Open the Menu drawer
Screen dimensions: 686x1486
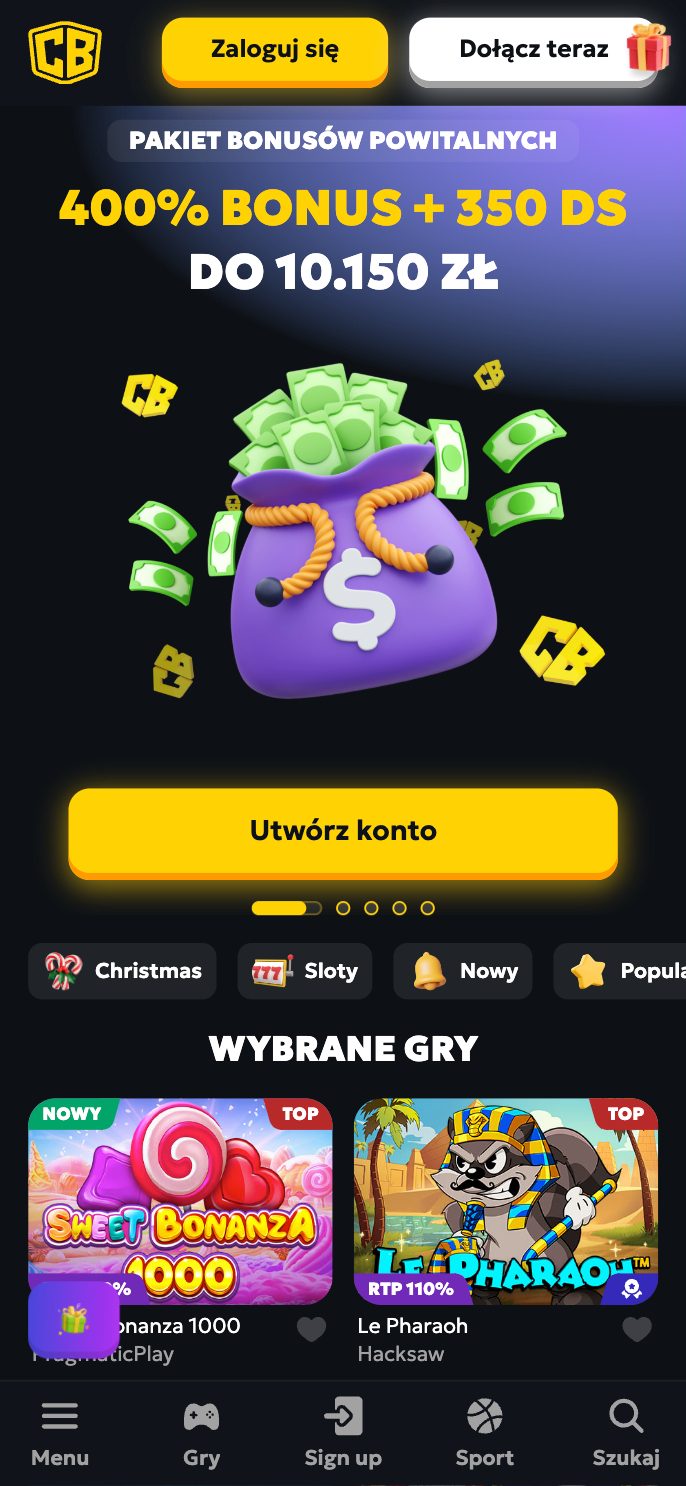tap(60, 1433)
